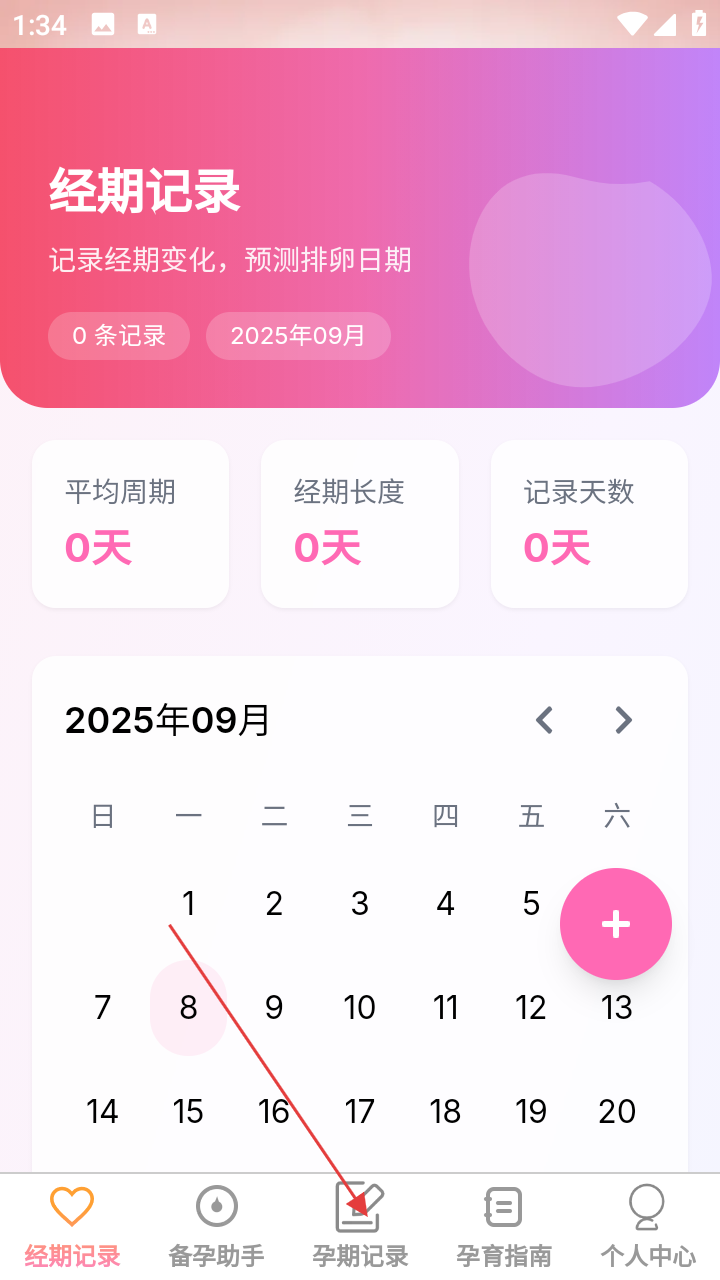720x1280 pixels.
Task: Select the 经期记录 tab
Action: click(x=72, y=1227)
